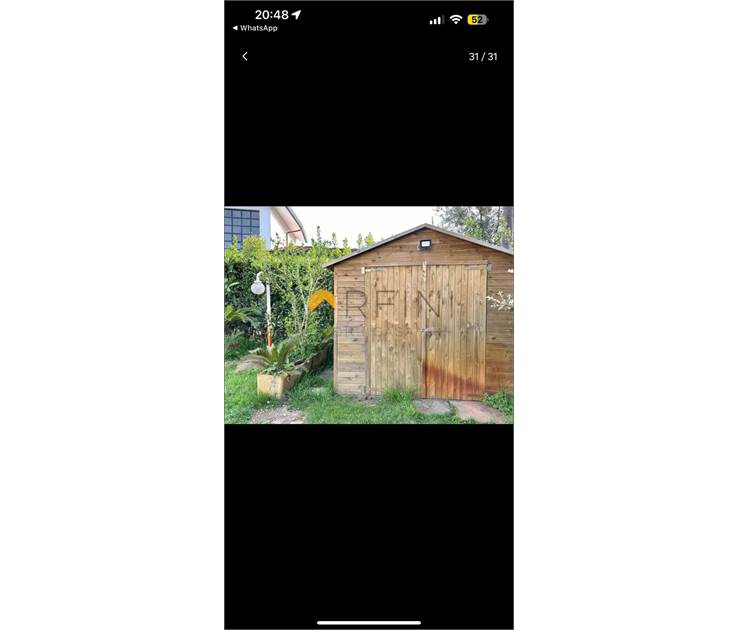This screenshot has height=630, width=738.
Task: Return to WhatsApp via the breadcrumb
Action: (255, 28)
